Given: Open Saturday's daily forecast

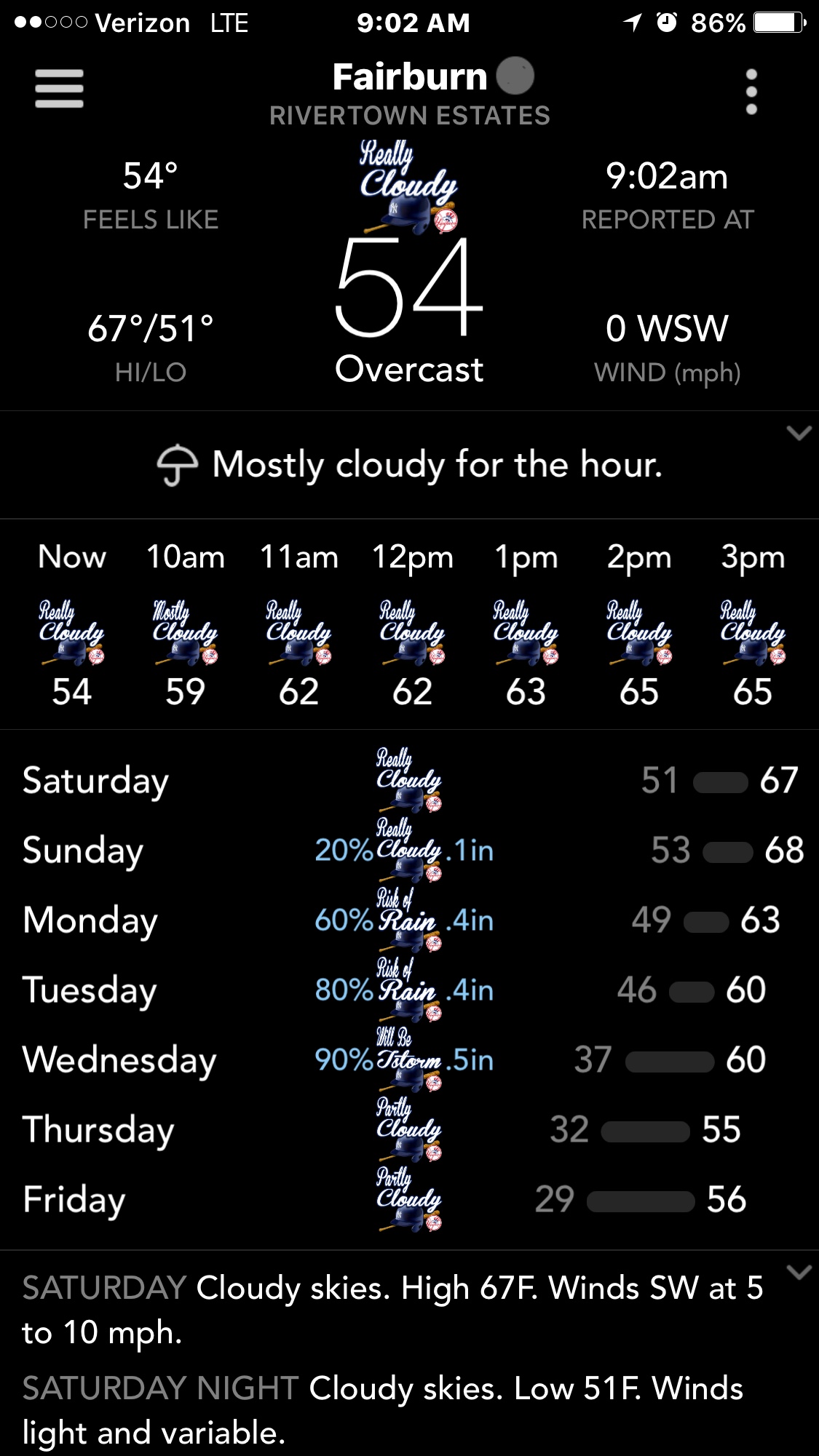Looking at the screenshot, I should (409, 780).
